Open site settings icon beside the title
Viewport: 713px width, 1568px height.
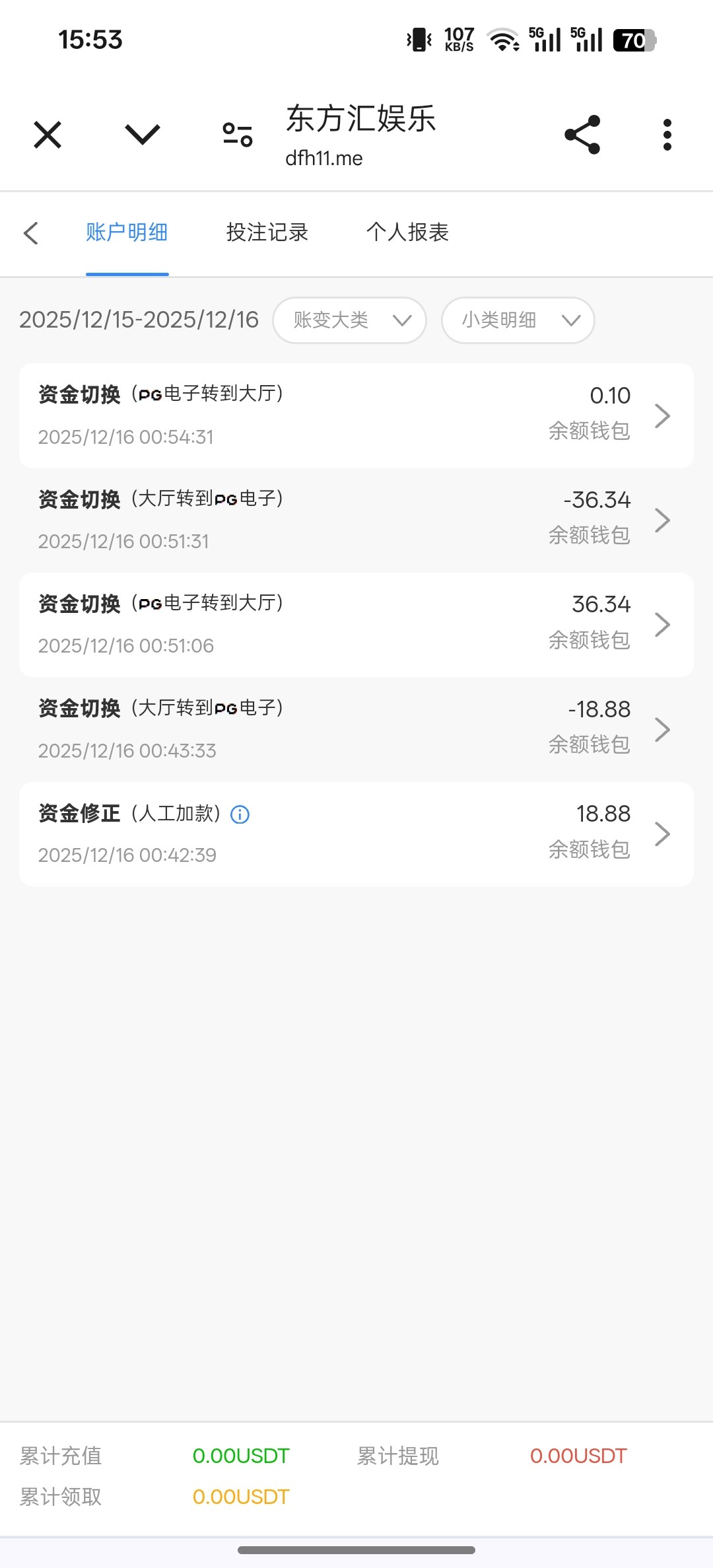pos(238,135)
